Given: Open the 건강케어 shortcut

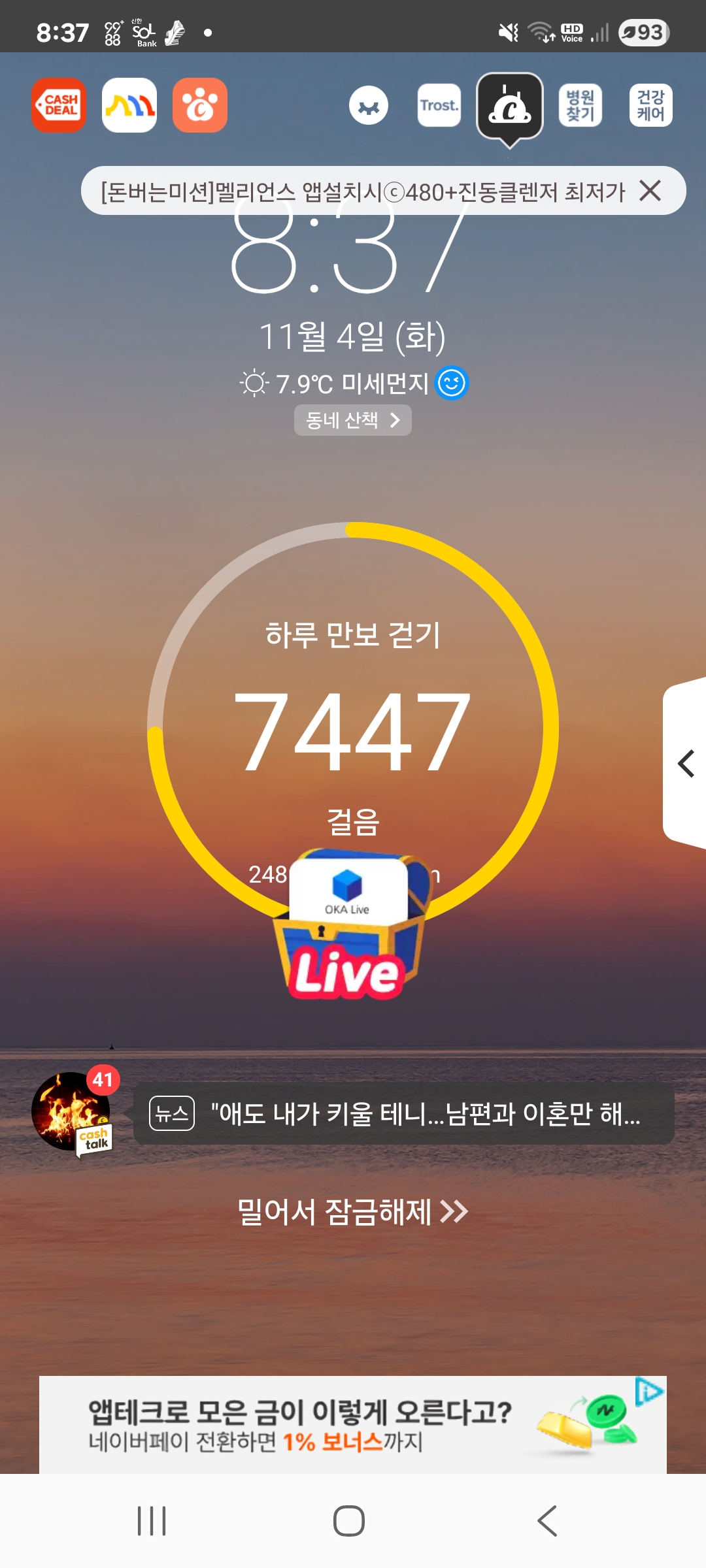Looking at the screenshot, I should pos(651,105).
